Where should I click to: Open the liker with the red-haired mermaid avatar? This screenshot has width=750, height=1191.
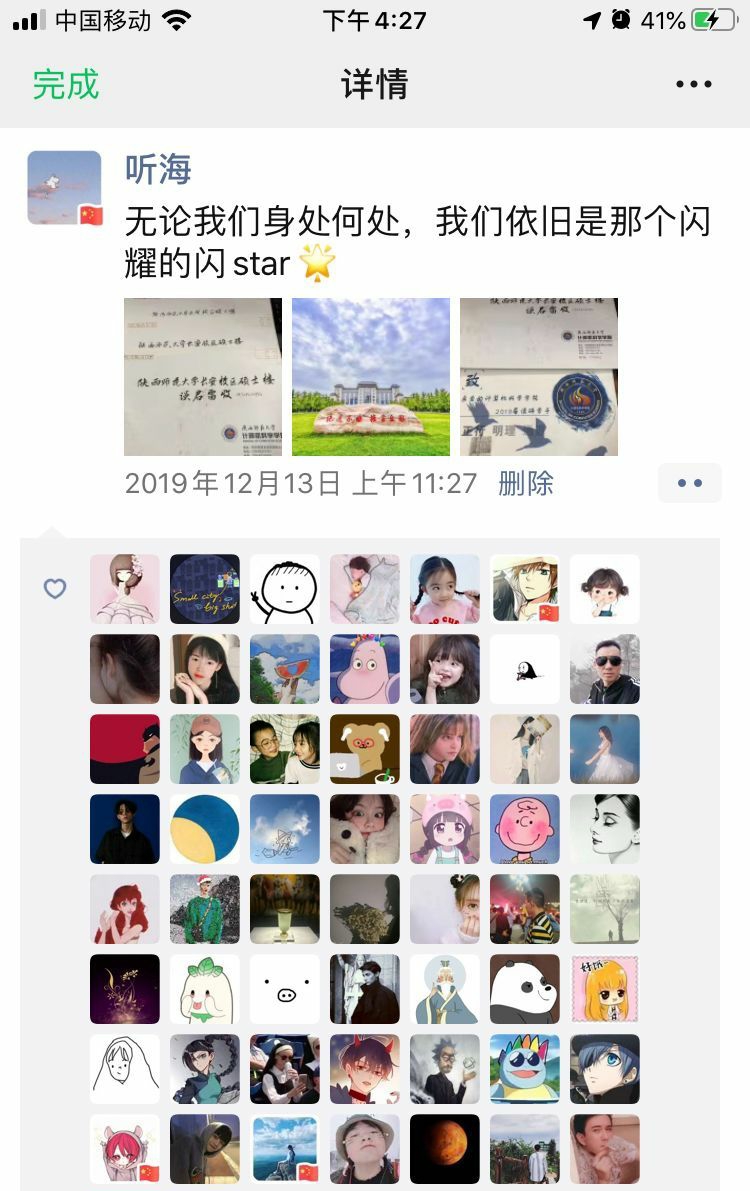pos(125,909)
